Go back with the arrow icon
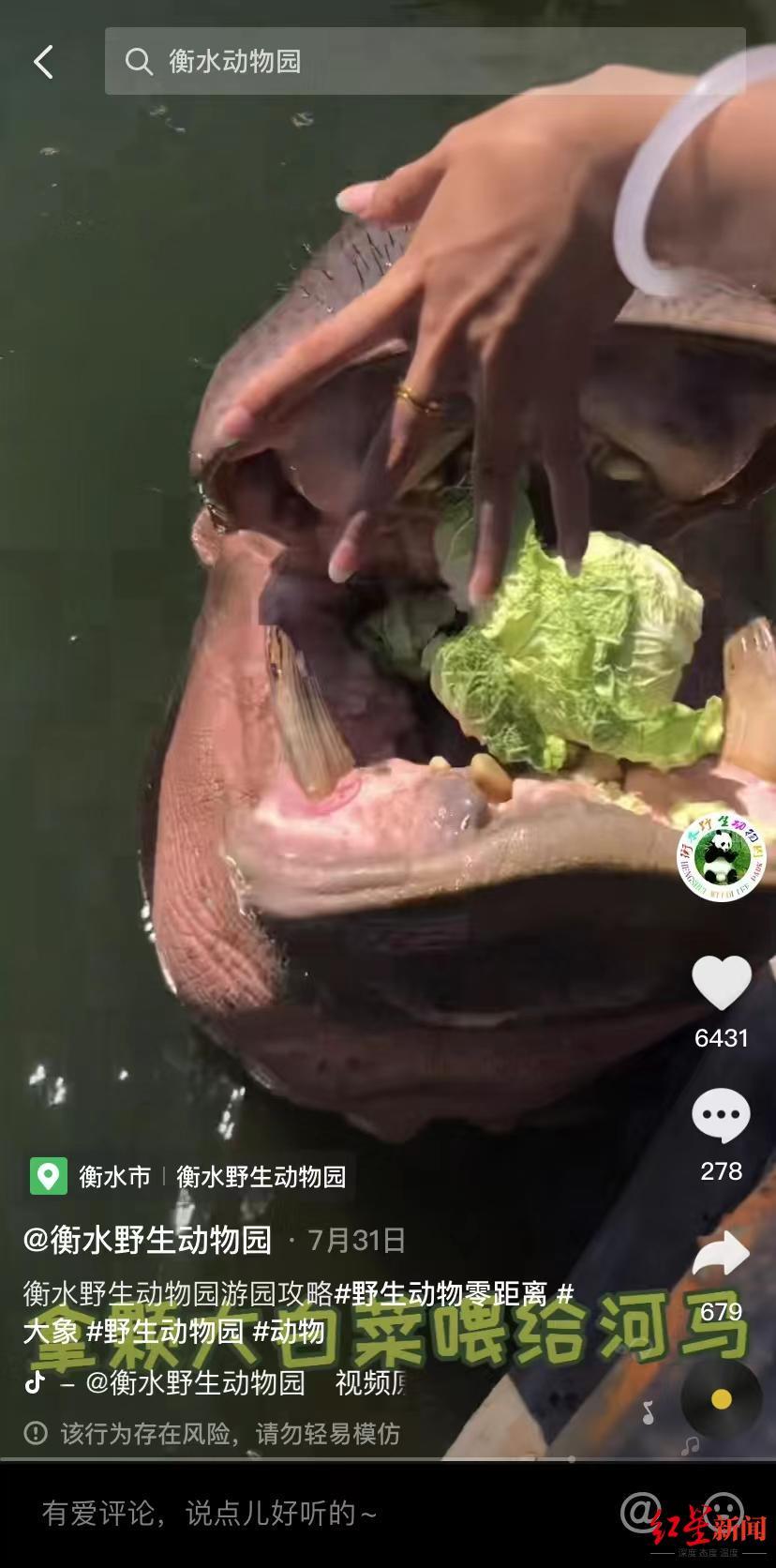The width and height of the screenshot is (776, 1568). tap(43, 62)
